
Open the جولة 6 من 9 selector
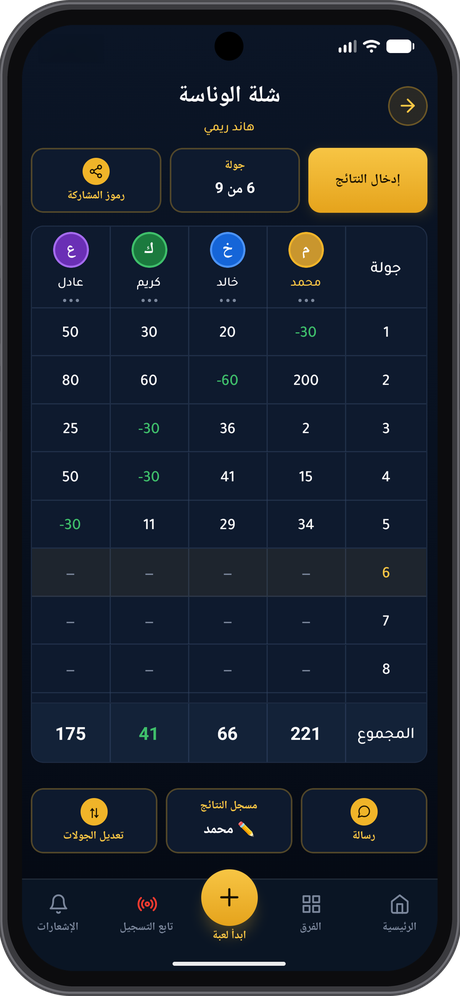coord(235,180)
